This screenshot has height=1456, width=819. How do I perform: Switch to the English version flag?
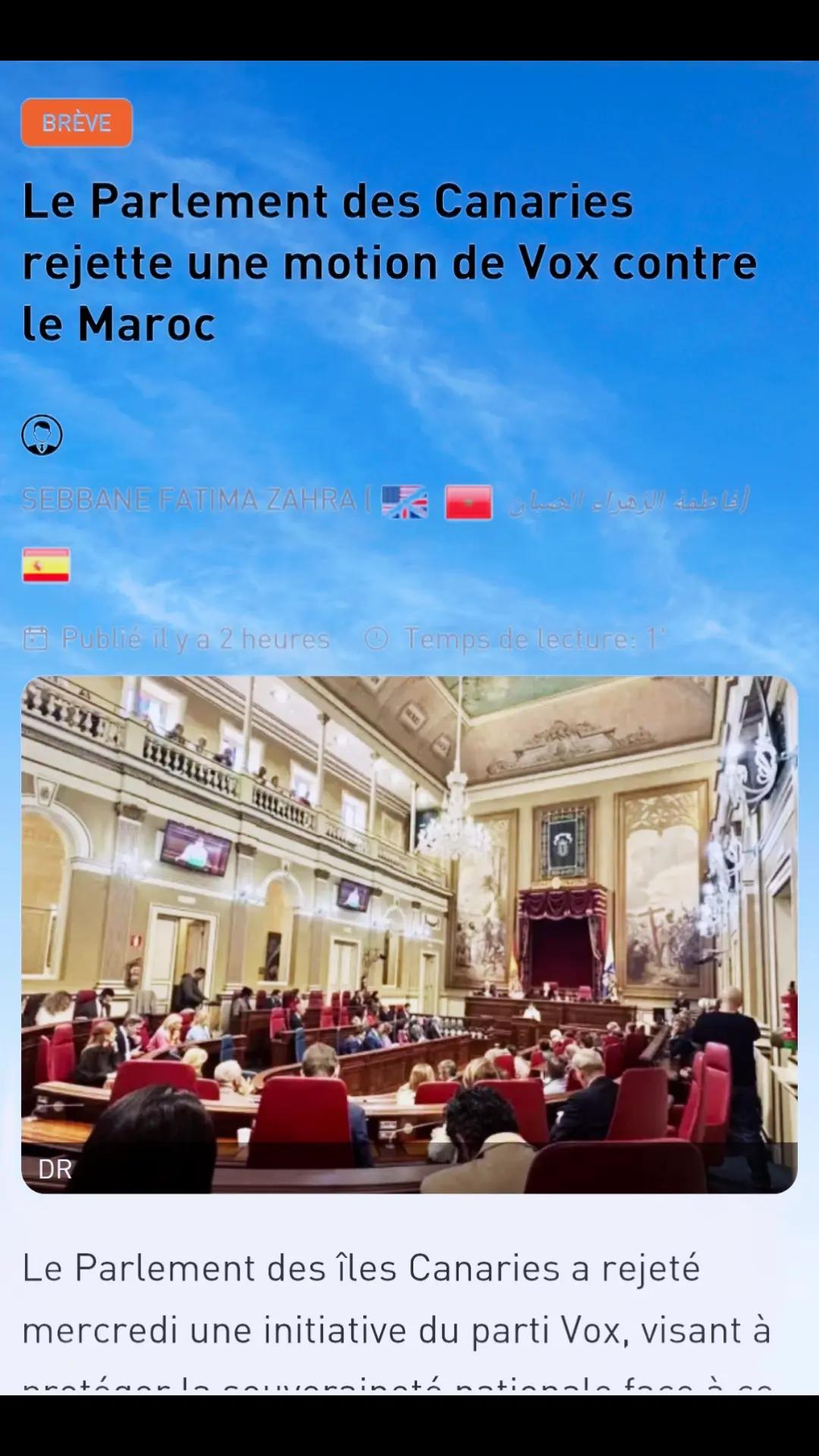[405, 502]
